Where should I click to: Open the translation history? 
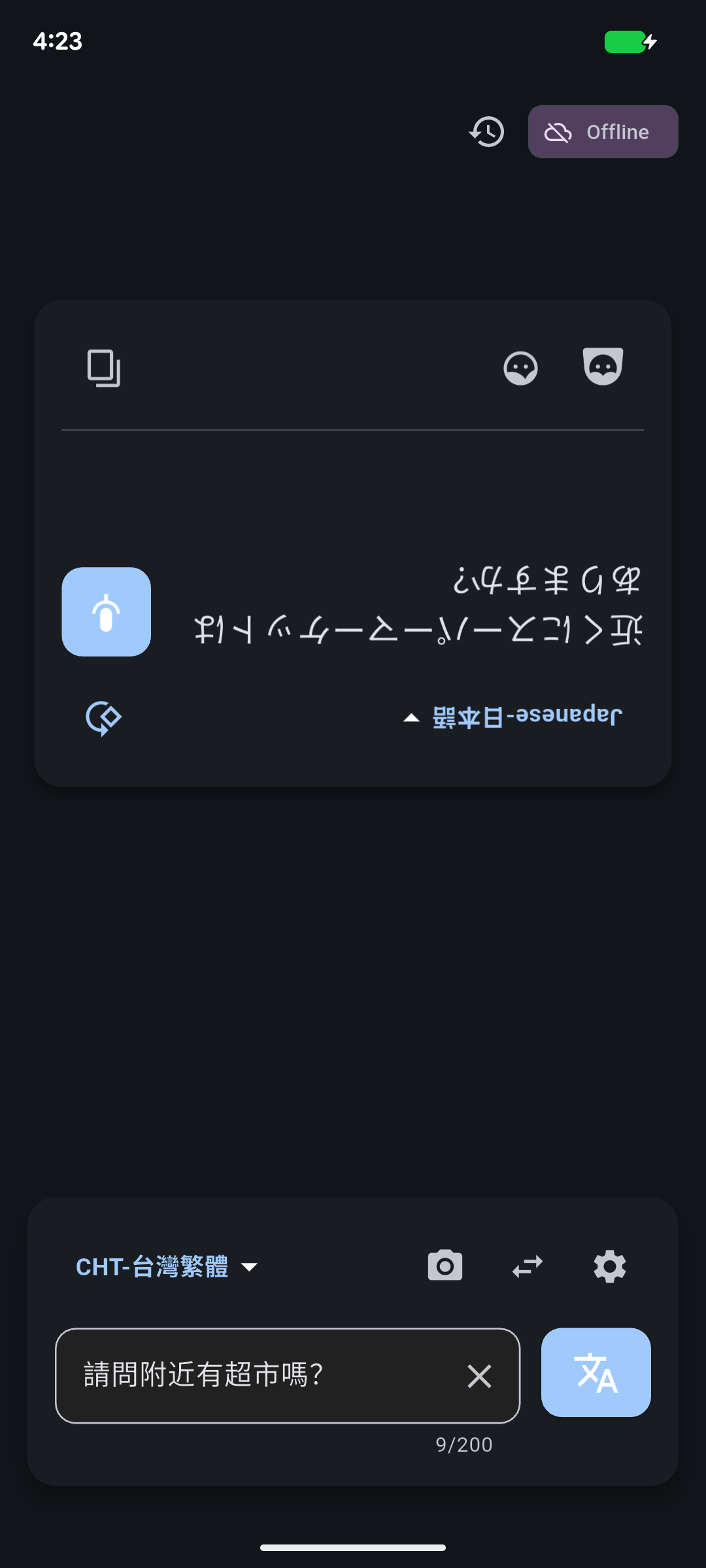(x=487, y=132)
